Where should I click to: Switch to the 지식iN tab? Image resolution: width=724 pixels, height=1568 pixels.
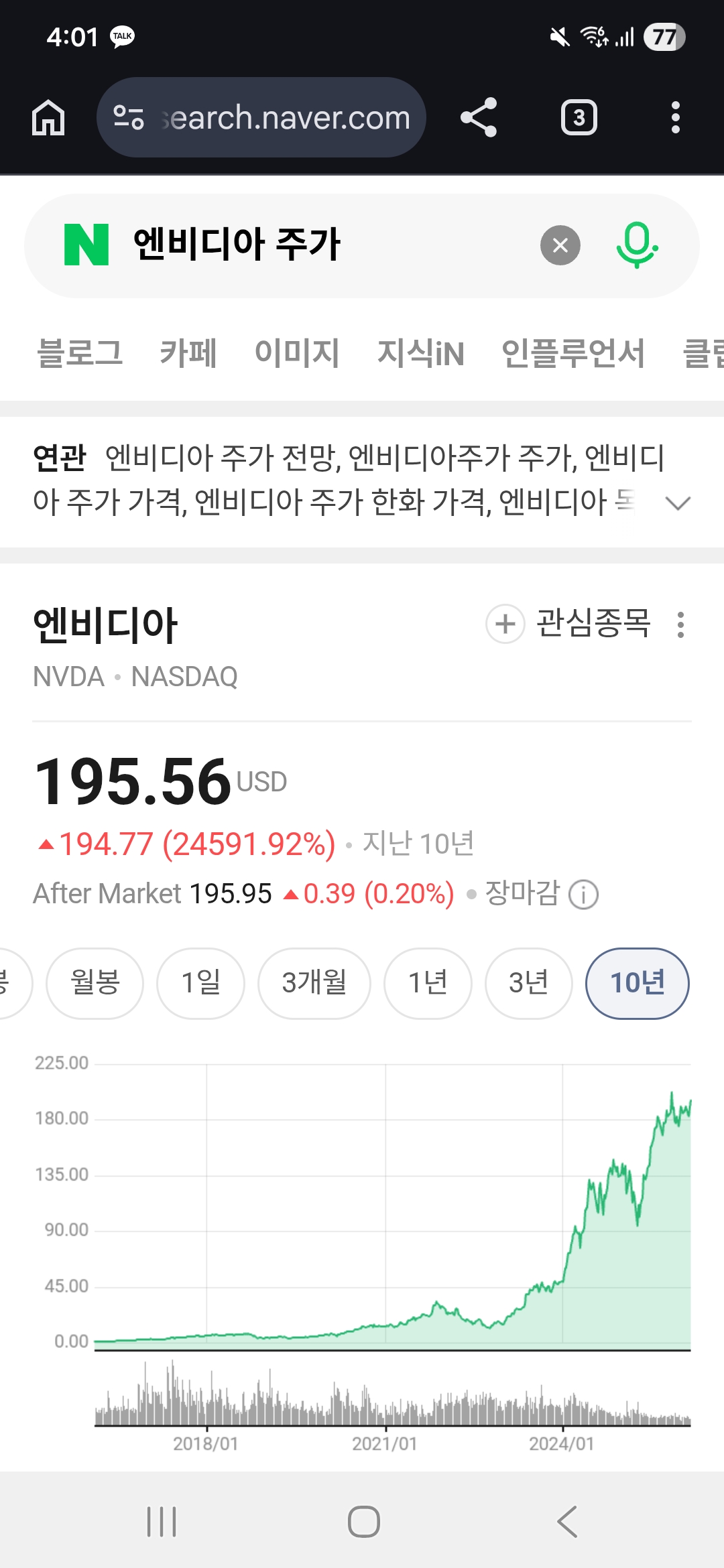pyautogui.click(x=420, y=353)
